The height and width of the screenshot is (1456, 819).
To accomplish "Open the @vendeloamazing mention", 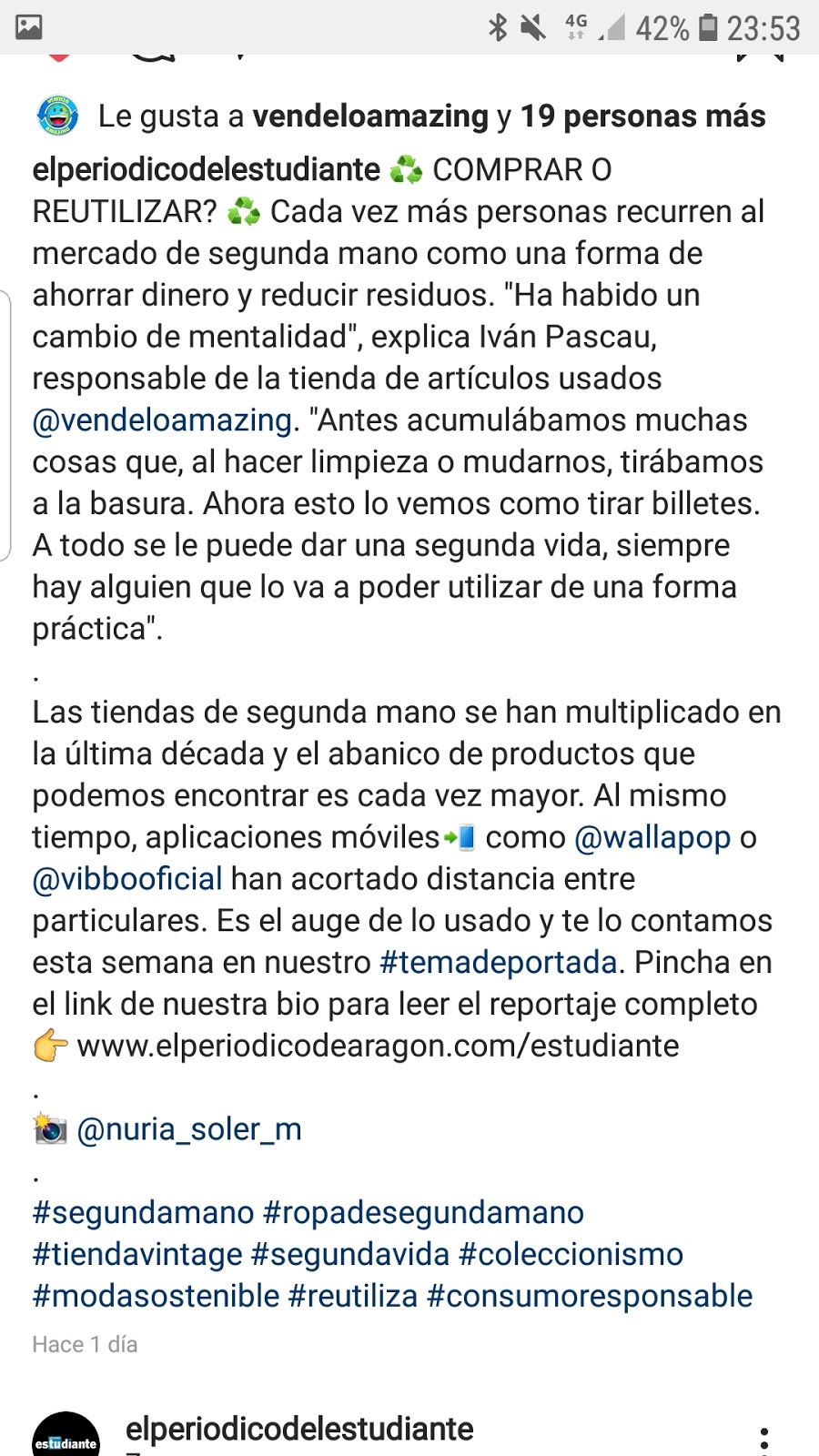I will [163, 420].
